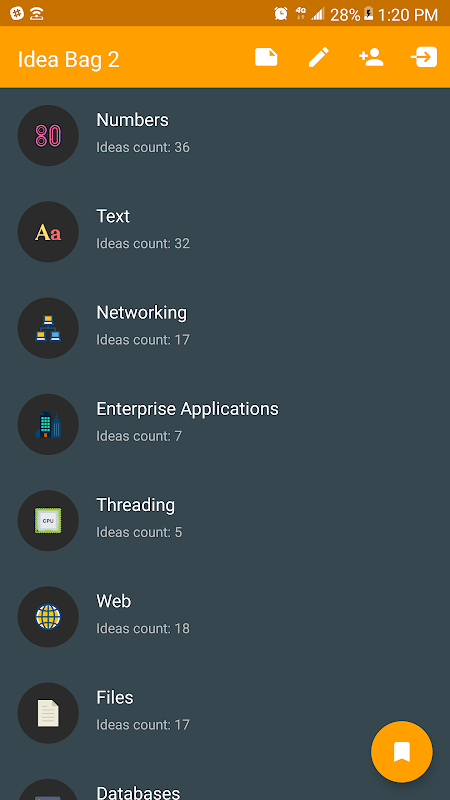
Task: Select the Files category
Action: [225, 713]
